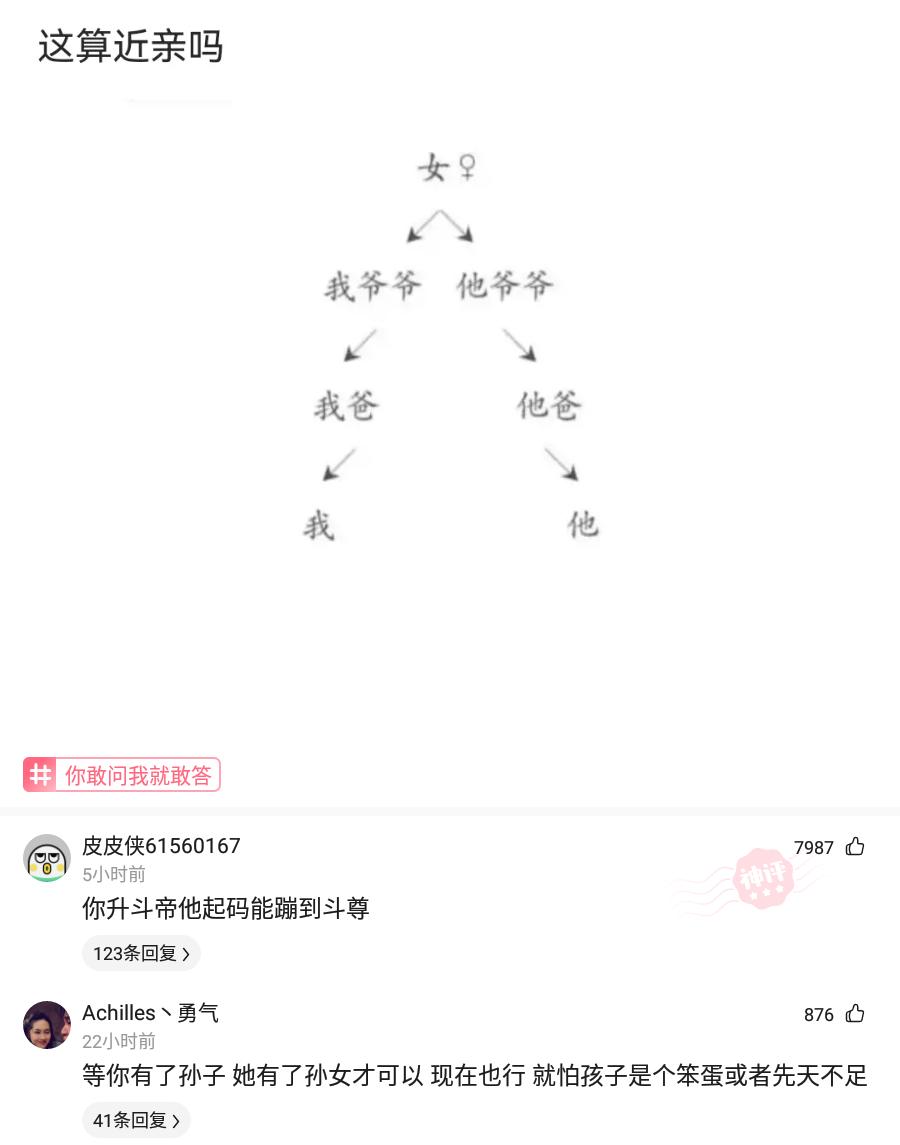Screen dimensions: 900x1145
Task: Click the title 这算近亲吗
Action: tap(129, 47)
